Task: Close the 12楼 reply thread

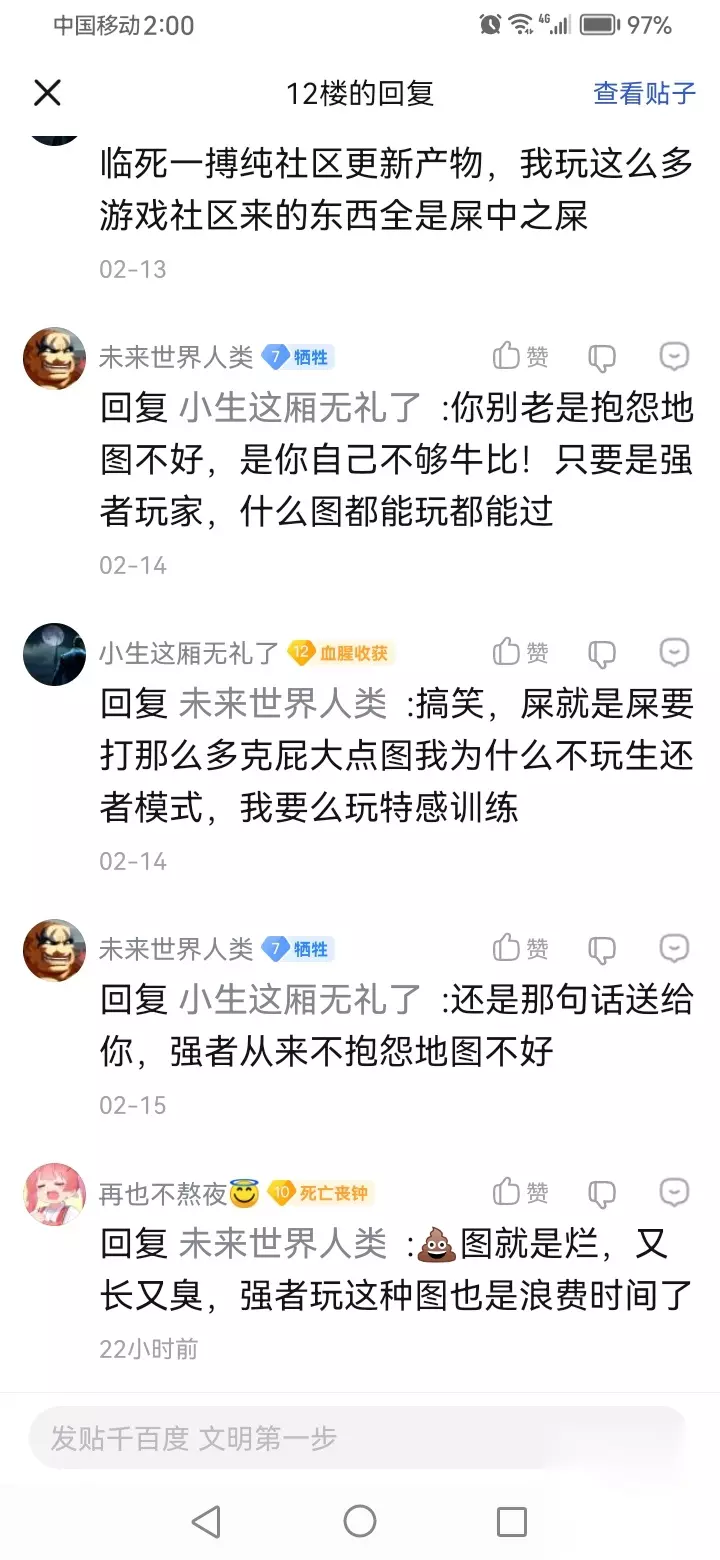Action: coord(48,94)
